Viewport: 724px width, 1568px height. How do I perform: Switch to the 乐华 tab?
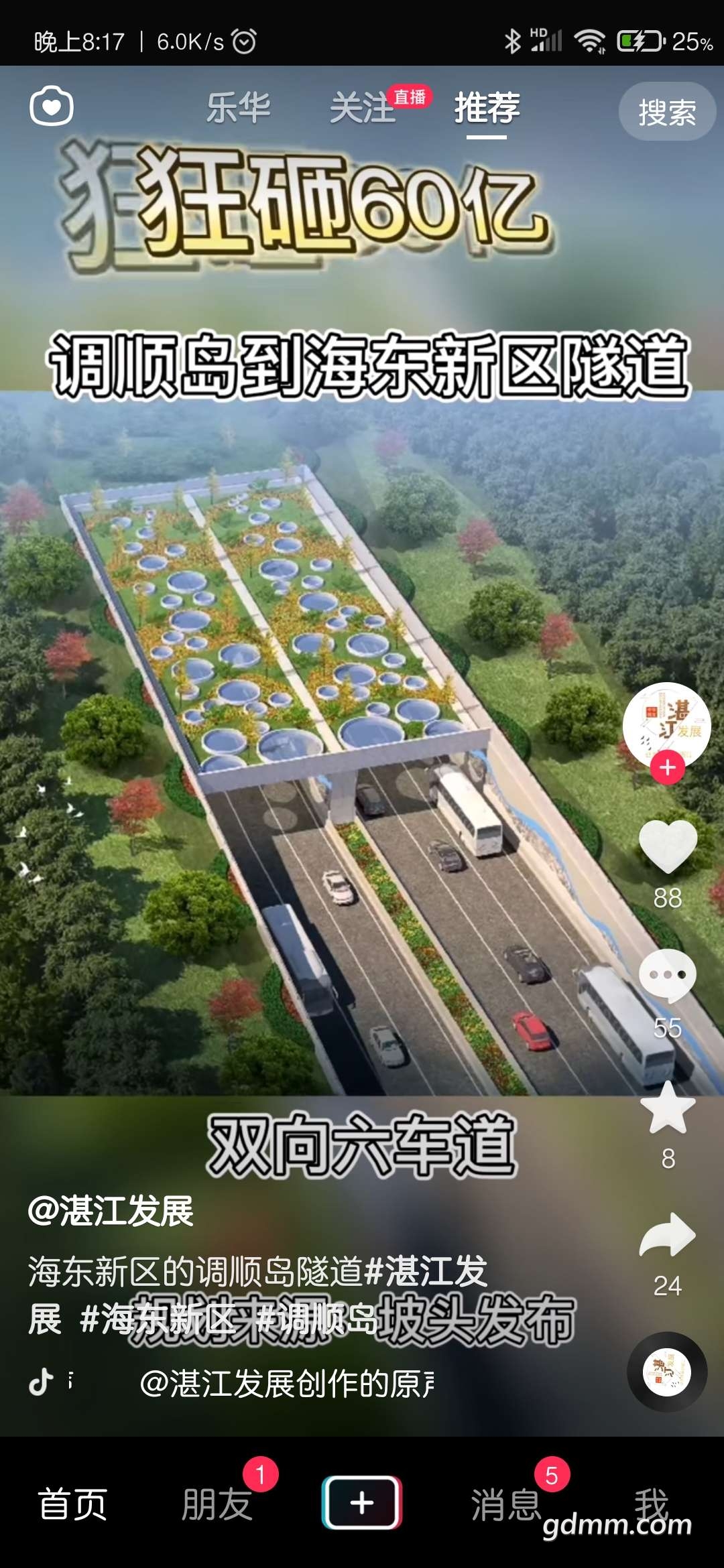click(x=238, y=107)
